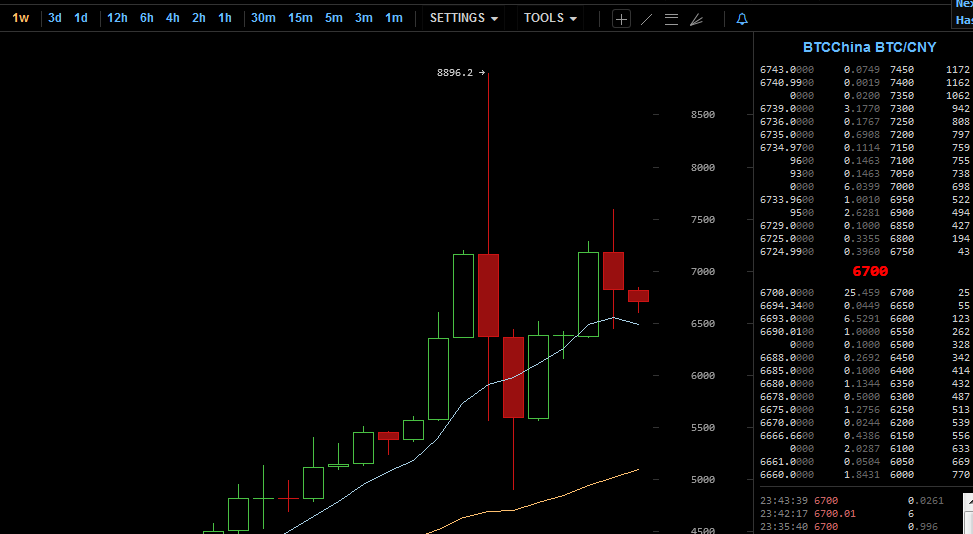
Task: Open the price alerts bell
Action: [741, 19]
